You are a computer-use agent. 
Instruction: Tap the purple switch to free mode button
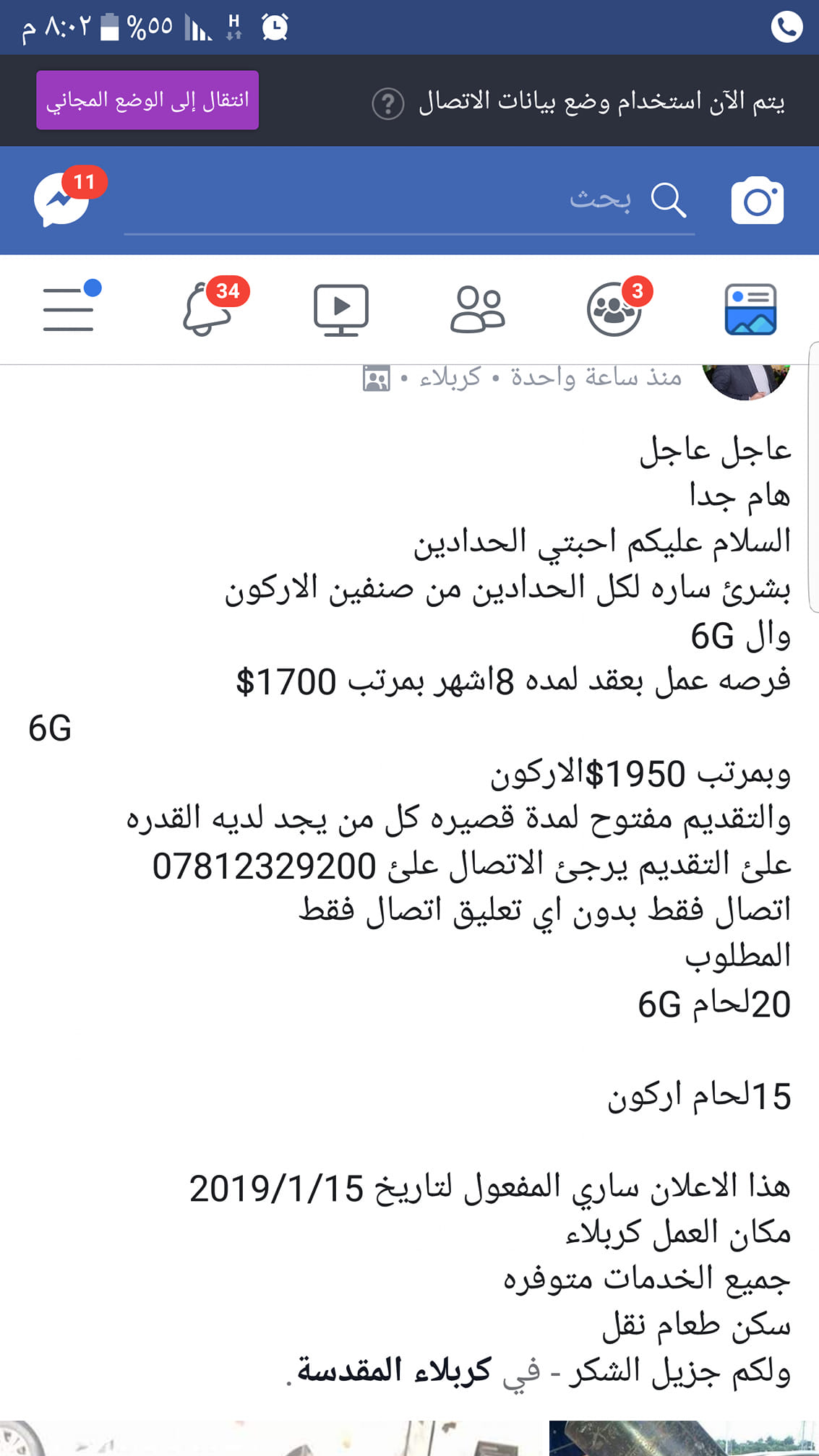click(x=147, y=100)
